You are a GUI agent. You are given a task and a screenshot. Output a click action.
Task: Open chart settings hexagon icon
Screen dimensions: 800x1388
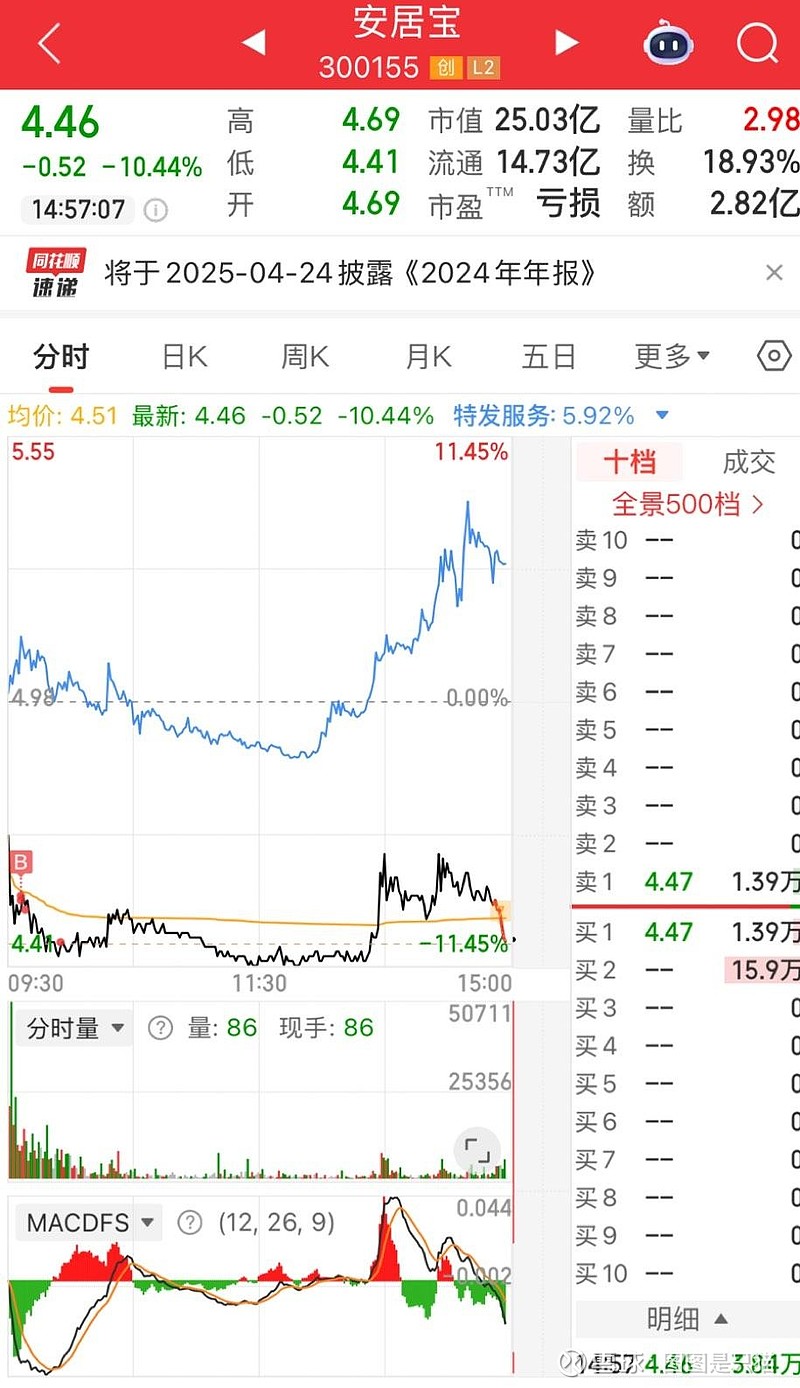click(x=774, y=355)
